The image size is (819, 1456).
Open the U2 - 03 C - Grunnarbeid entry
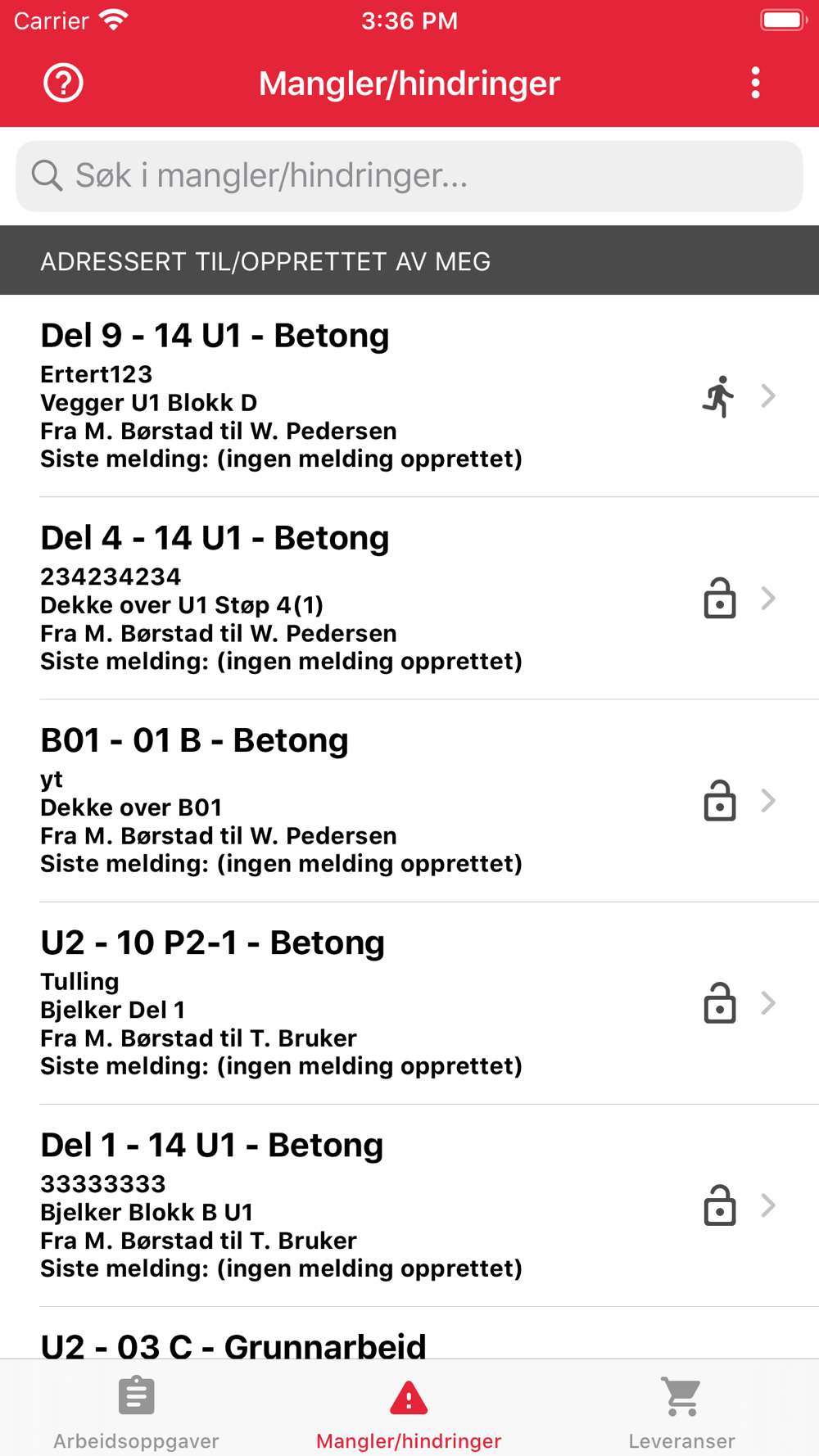coord(409,1333)
